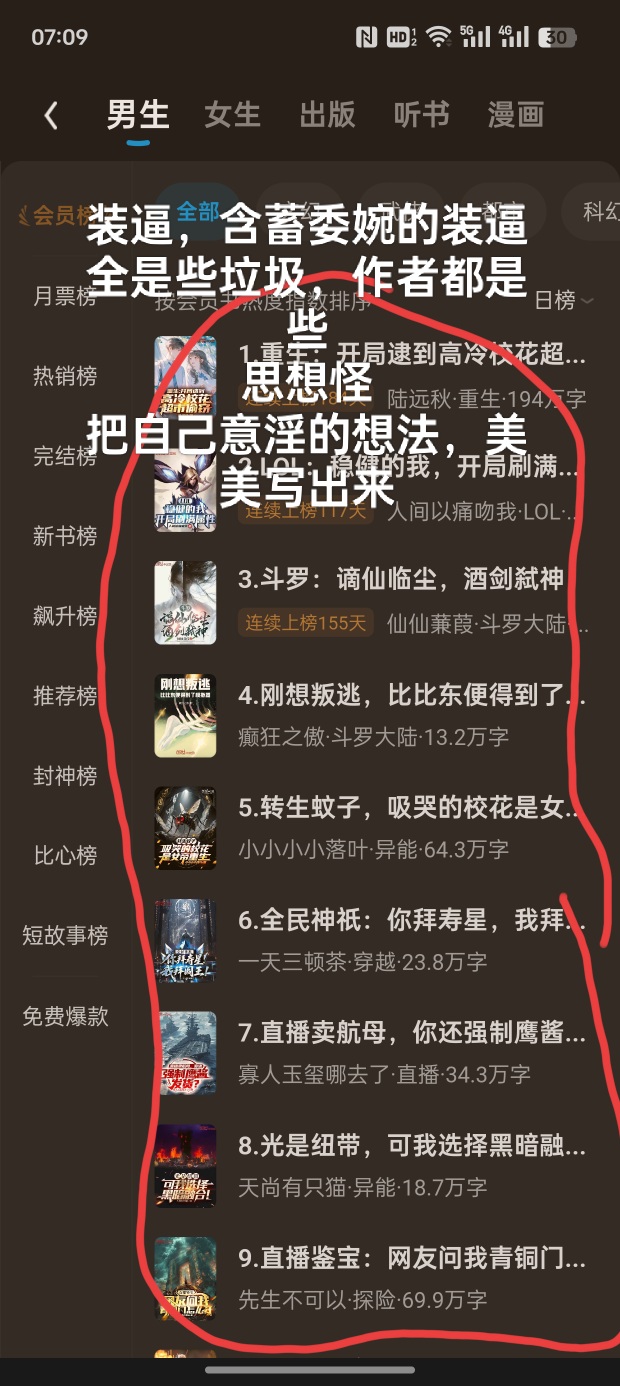Expand the 日榜 period dropdown
Image resolution: width=620 pixels, height=1386 pixels.
pos(563,299)
